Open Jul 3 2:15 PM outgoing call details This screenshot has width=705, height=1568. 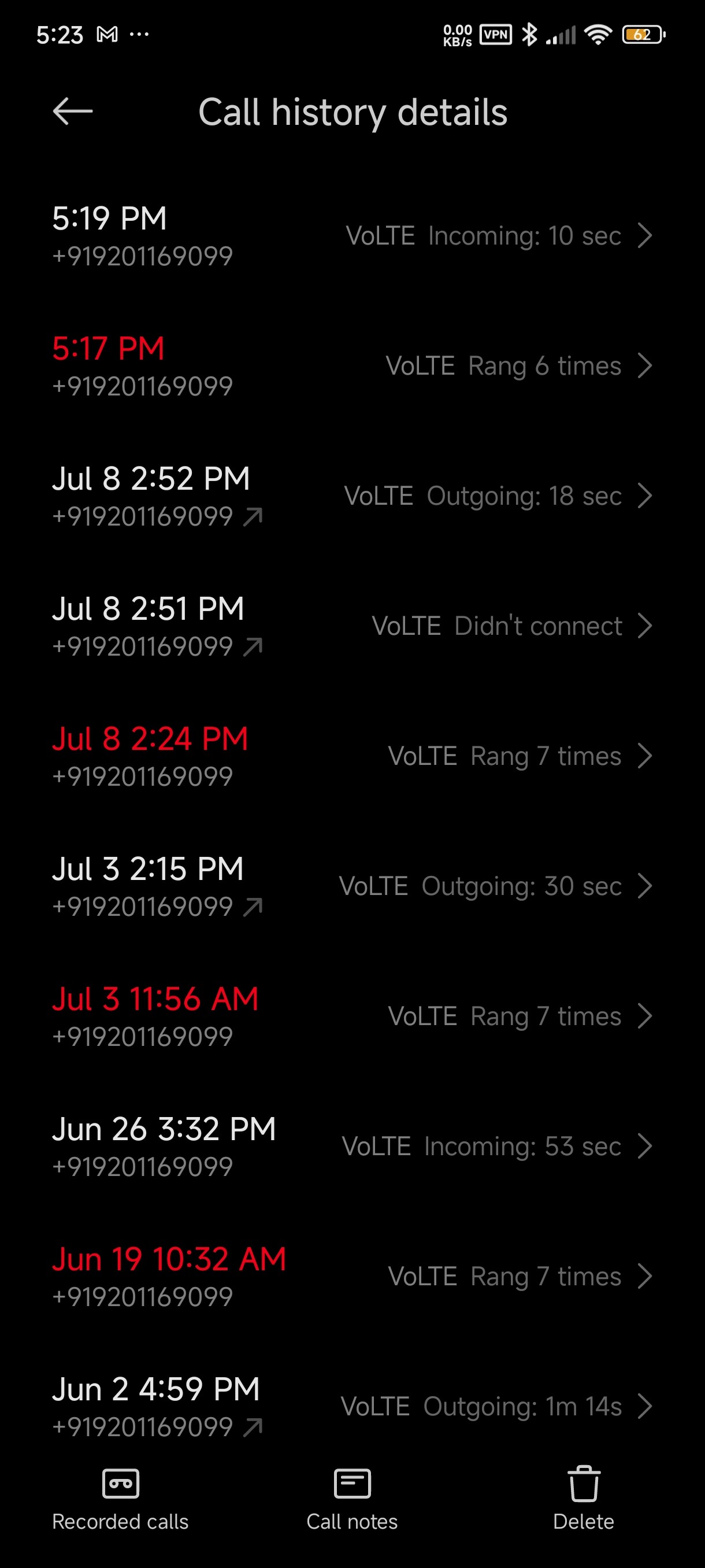point(352,886)
